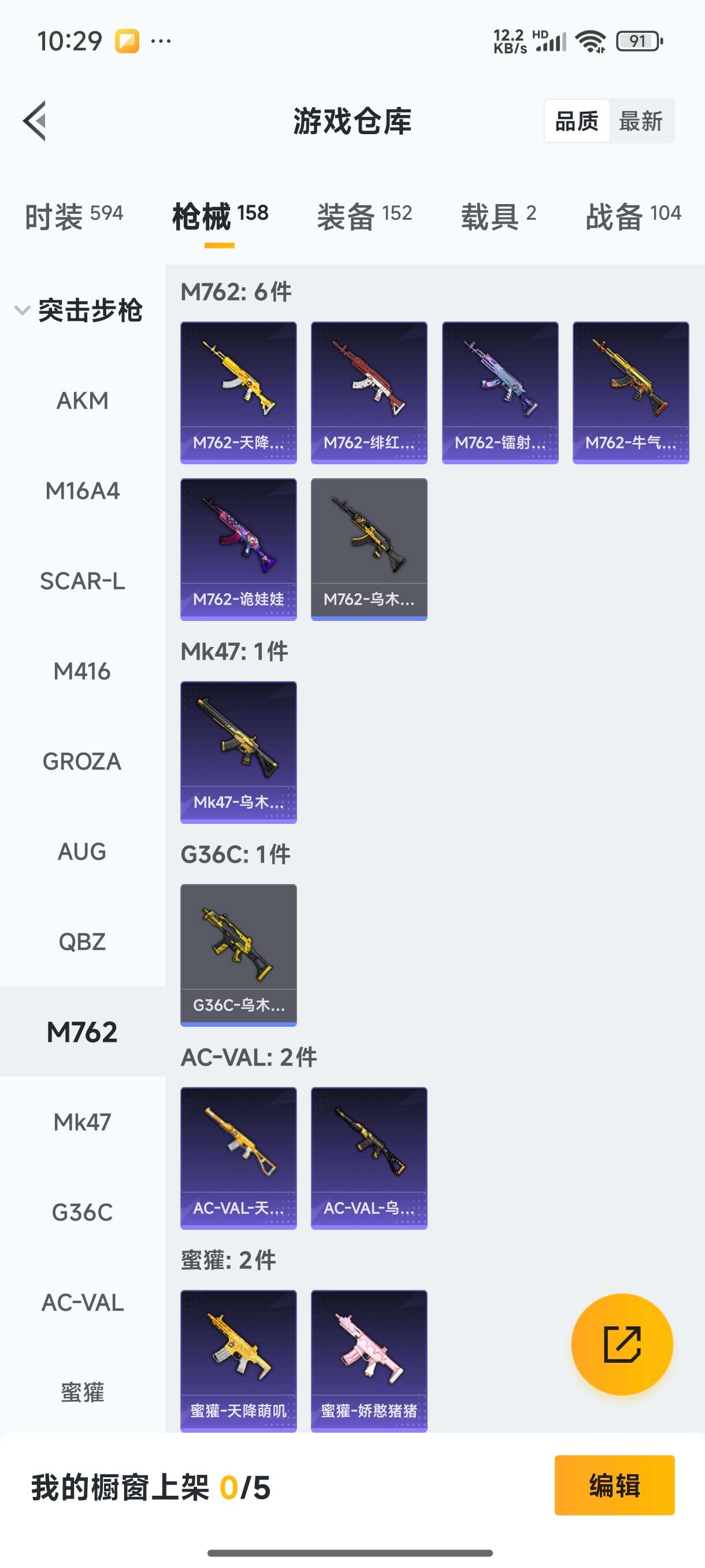This screenshot has width=705, height=1568.
Task: View the G36C-乌木 weapon skin
Action: coord(239,955)
